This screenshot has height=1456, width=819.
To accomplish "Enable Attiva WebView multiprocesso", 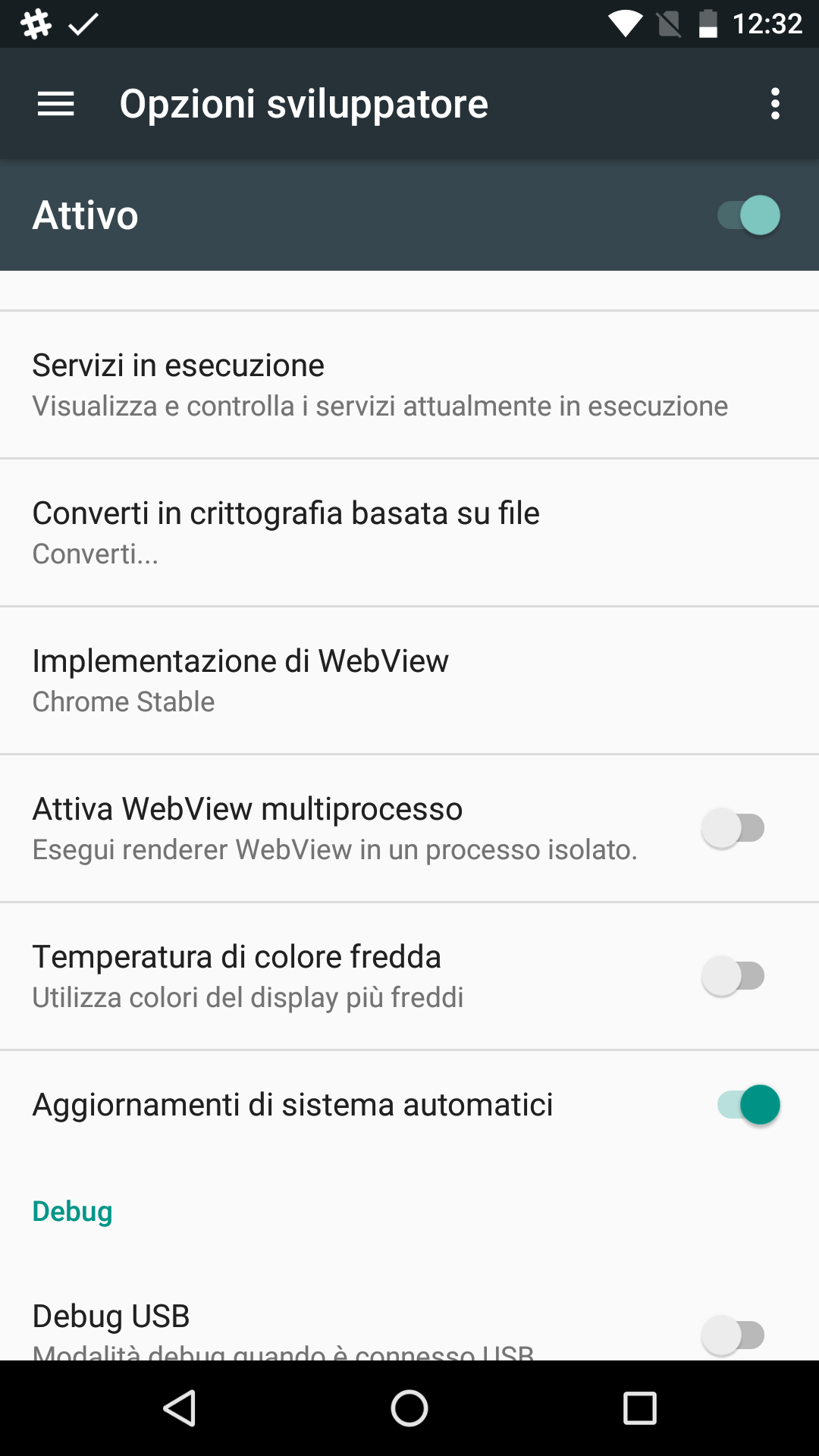I will [x=733, y=828].
